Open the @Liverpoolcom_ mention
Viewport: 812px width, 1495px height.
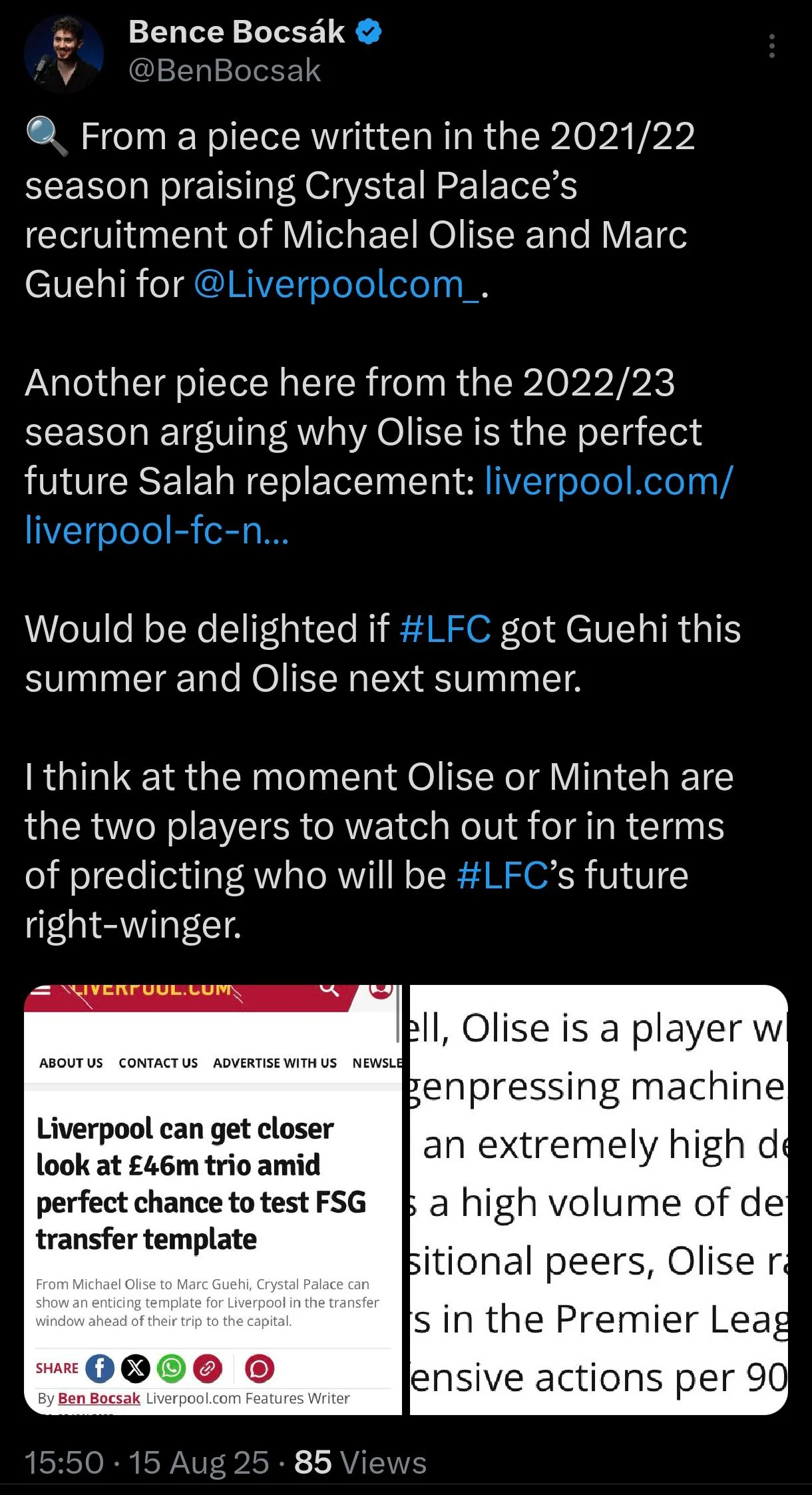pos(336,284)
